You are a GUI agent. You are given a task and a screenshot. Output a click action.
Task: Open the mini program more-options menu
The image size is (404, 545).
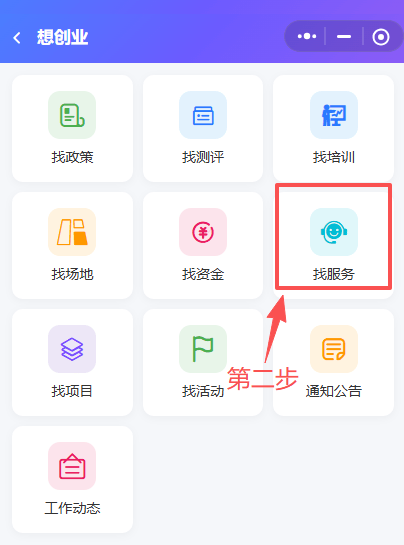pos(307,36)
